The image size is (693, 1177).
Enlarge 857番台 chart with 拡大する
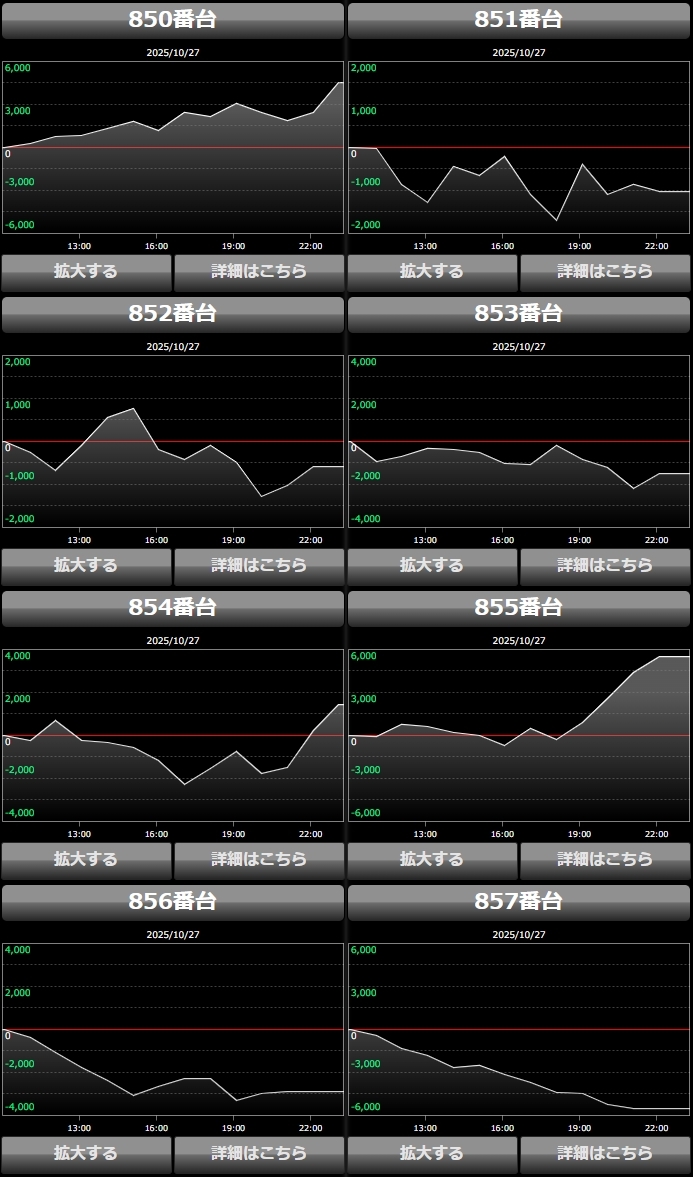pyautogui.click(x=432, y=1154)
